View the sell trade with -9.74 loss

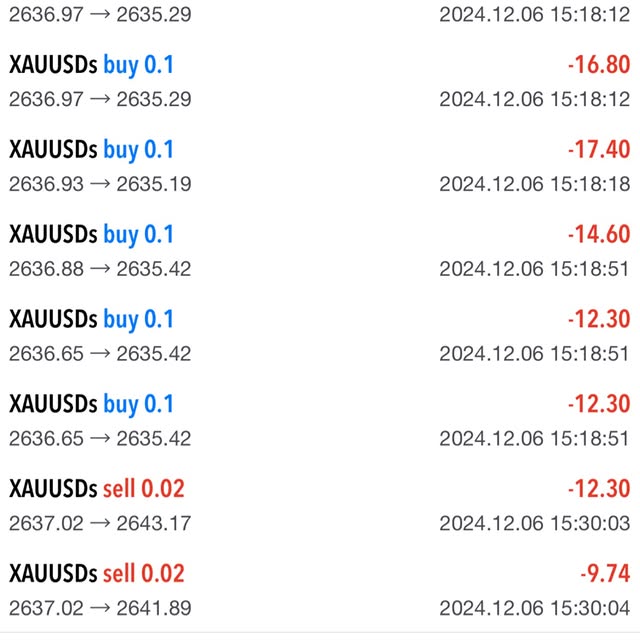point(320,590)
